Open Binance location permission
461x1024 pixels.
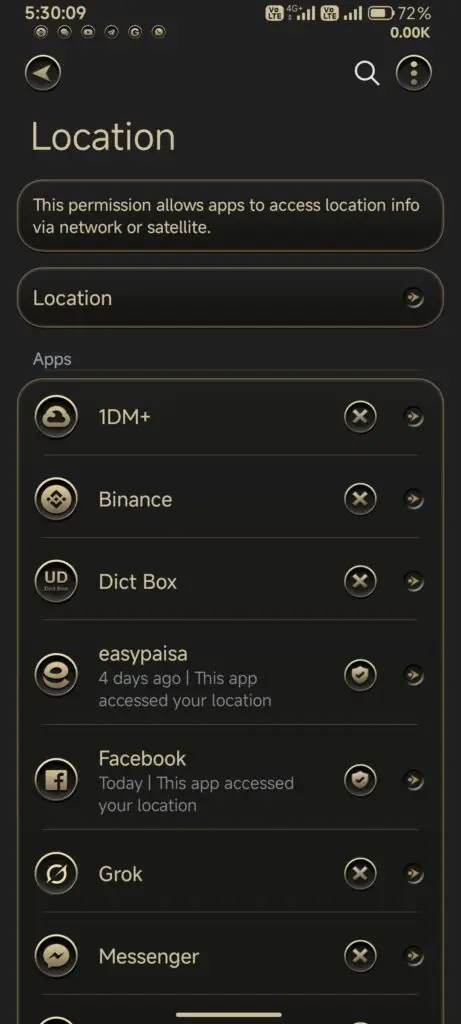(x=230, y=499)
